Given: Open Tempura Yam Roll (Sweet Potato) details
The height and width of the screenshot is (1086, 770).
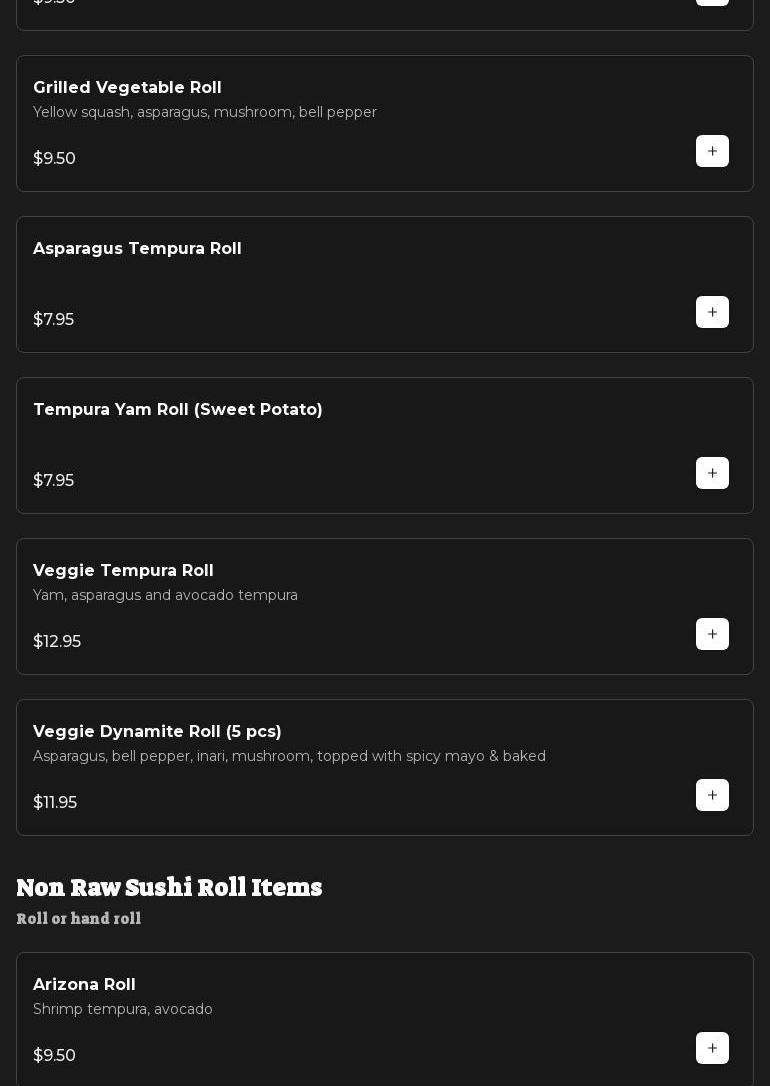Looking at the screenshot, I should (x=178, y=410).
